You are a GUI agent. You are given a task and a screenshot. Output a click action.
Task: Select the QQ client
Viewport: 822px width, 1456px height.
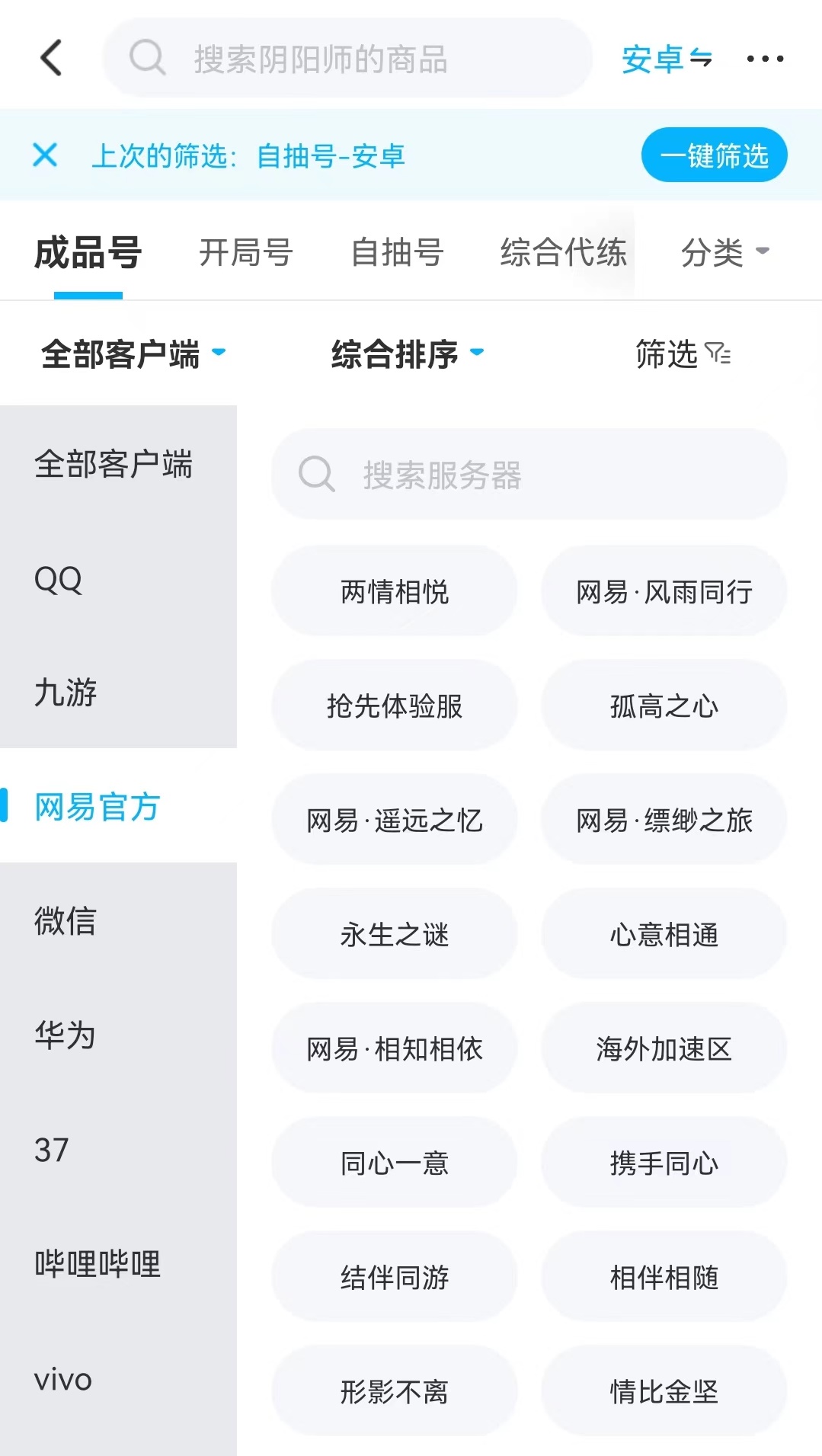[x=59, y=580]
